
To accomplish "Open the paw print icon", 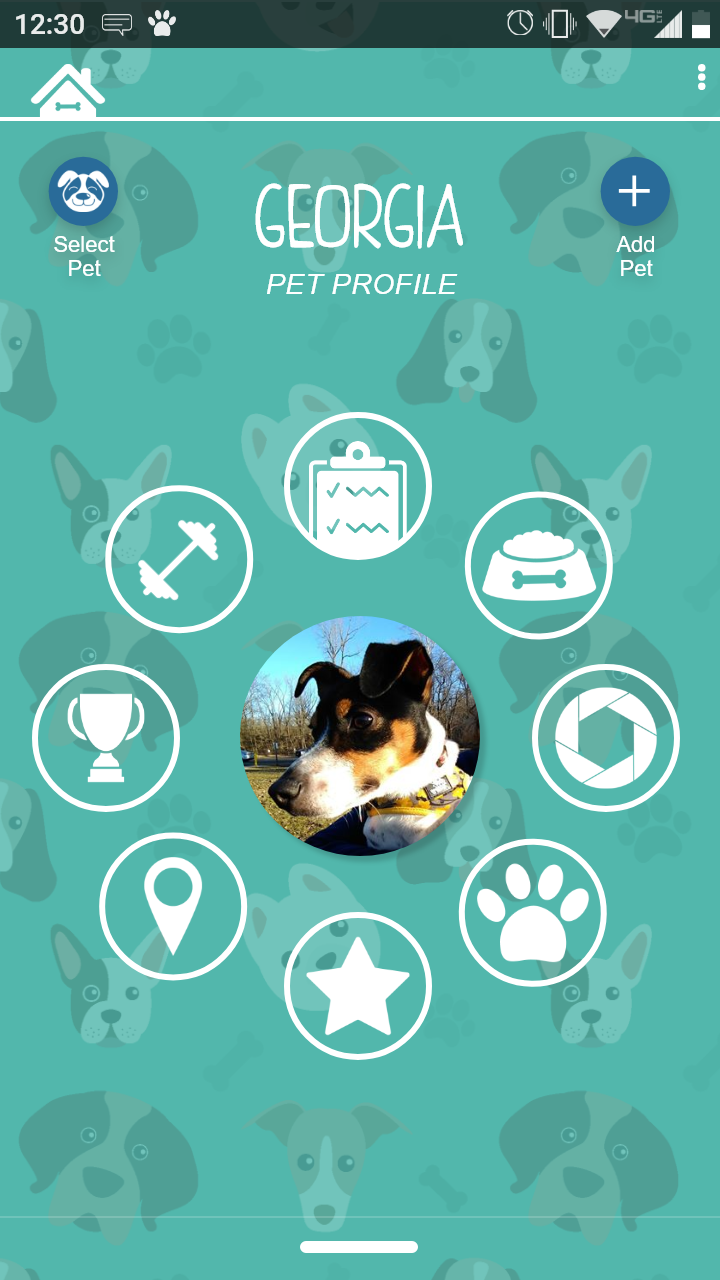I will coord(532,912).
